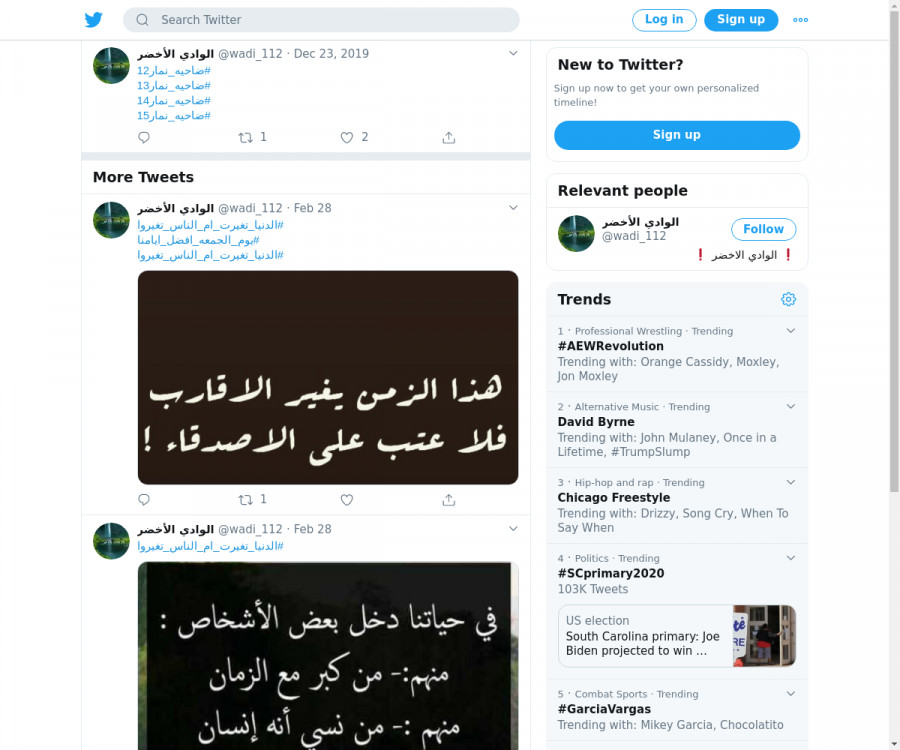Image resolution: width=900 pixels, height=750 pixels.
Task: View the #SCprimary2020 trend
Action: (x=610, y=574)
